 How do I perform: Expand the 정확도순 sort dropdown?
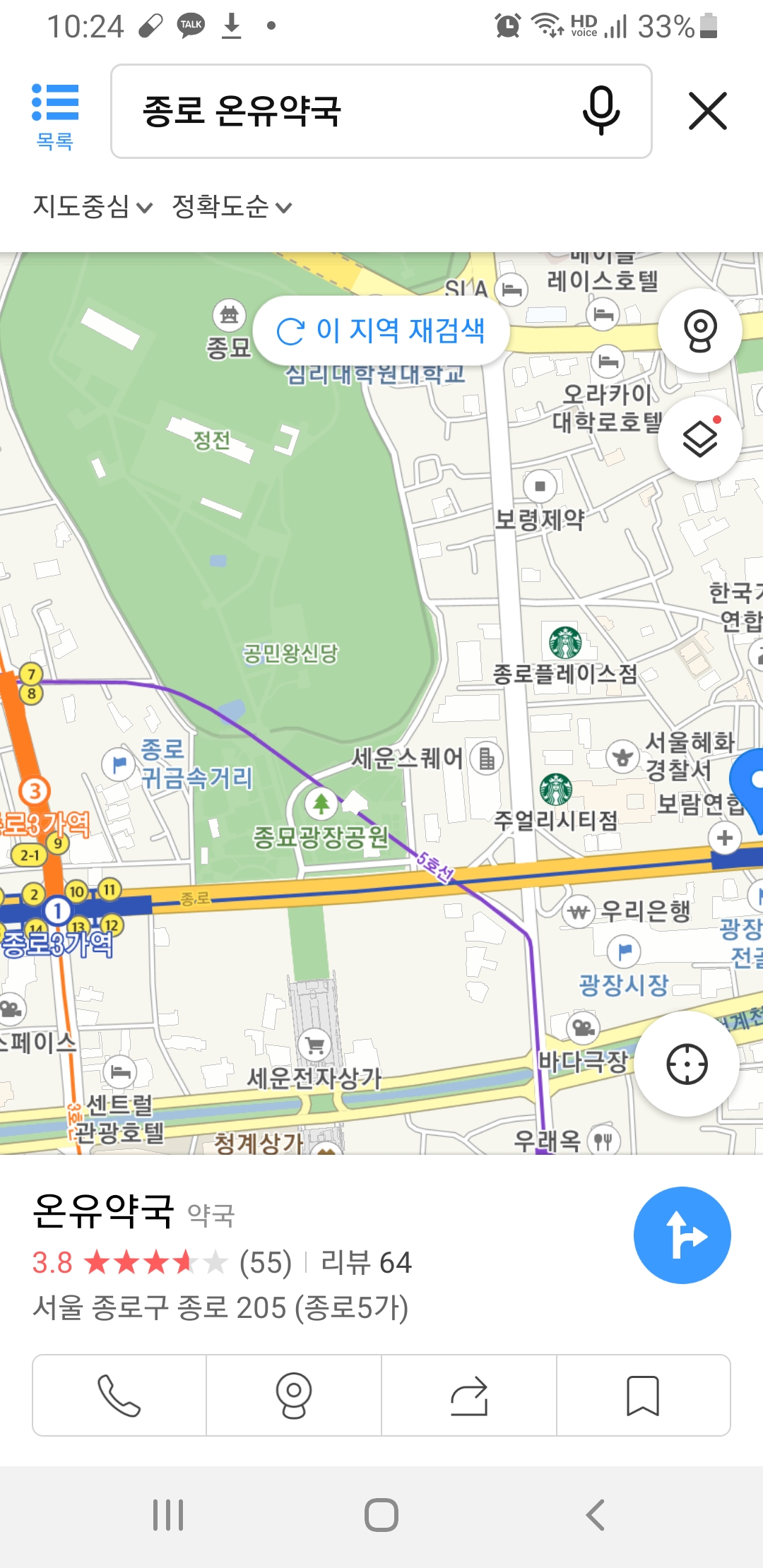tap(232, 206)
